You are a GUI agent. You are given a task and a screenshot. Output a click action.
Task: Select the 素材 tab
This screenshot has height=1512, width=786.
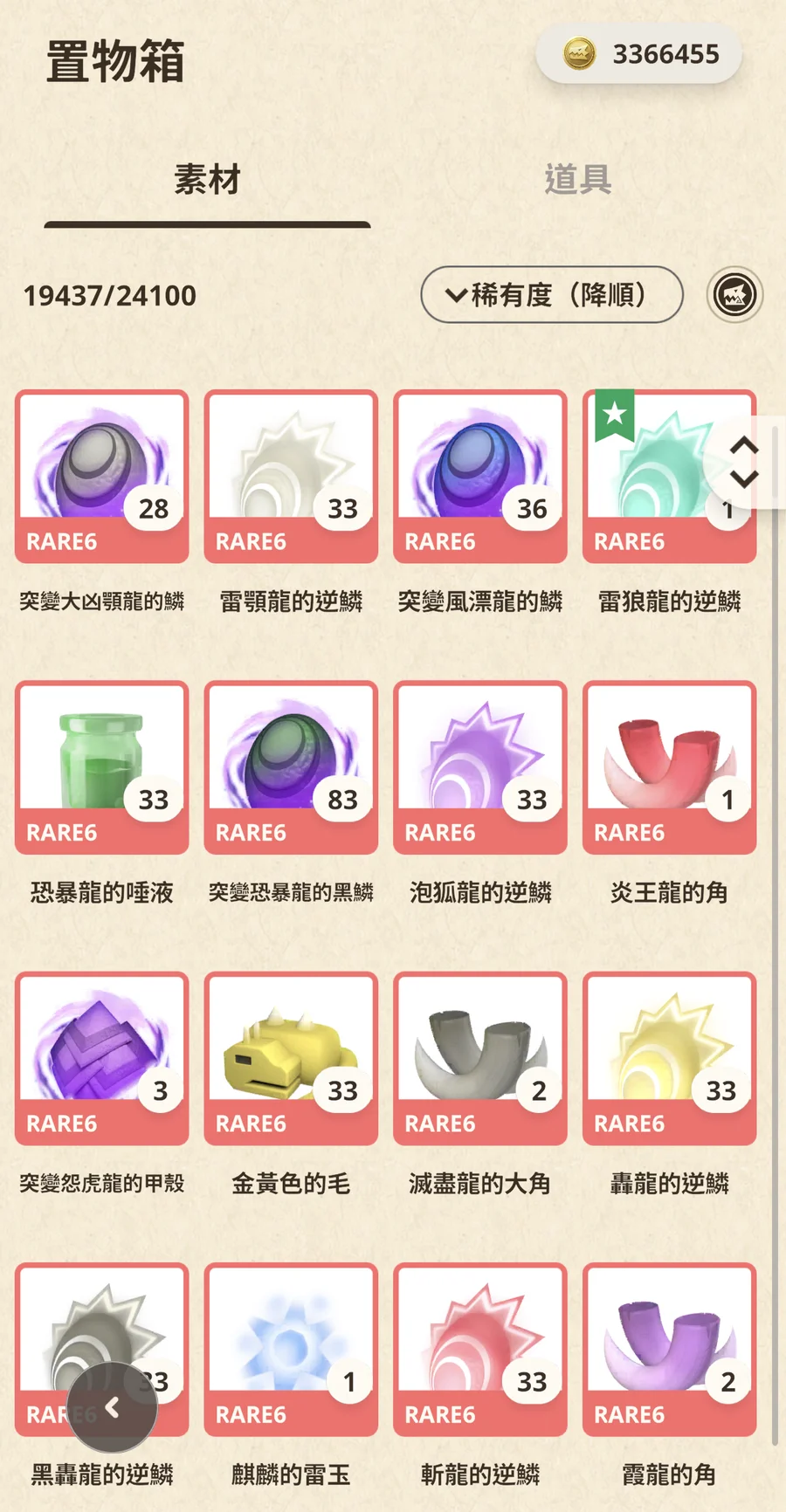tap(207, 180)
